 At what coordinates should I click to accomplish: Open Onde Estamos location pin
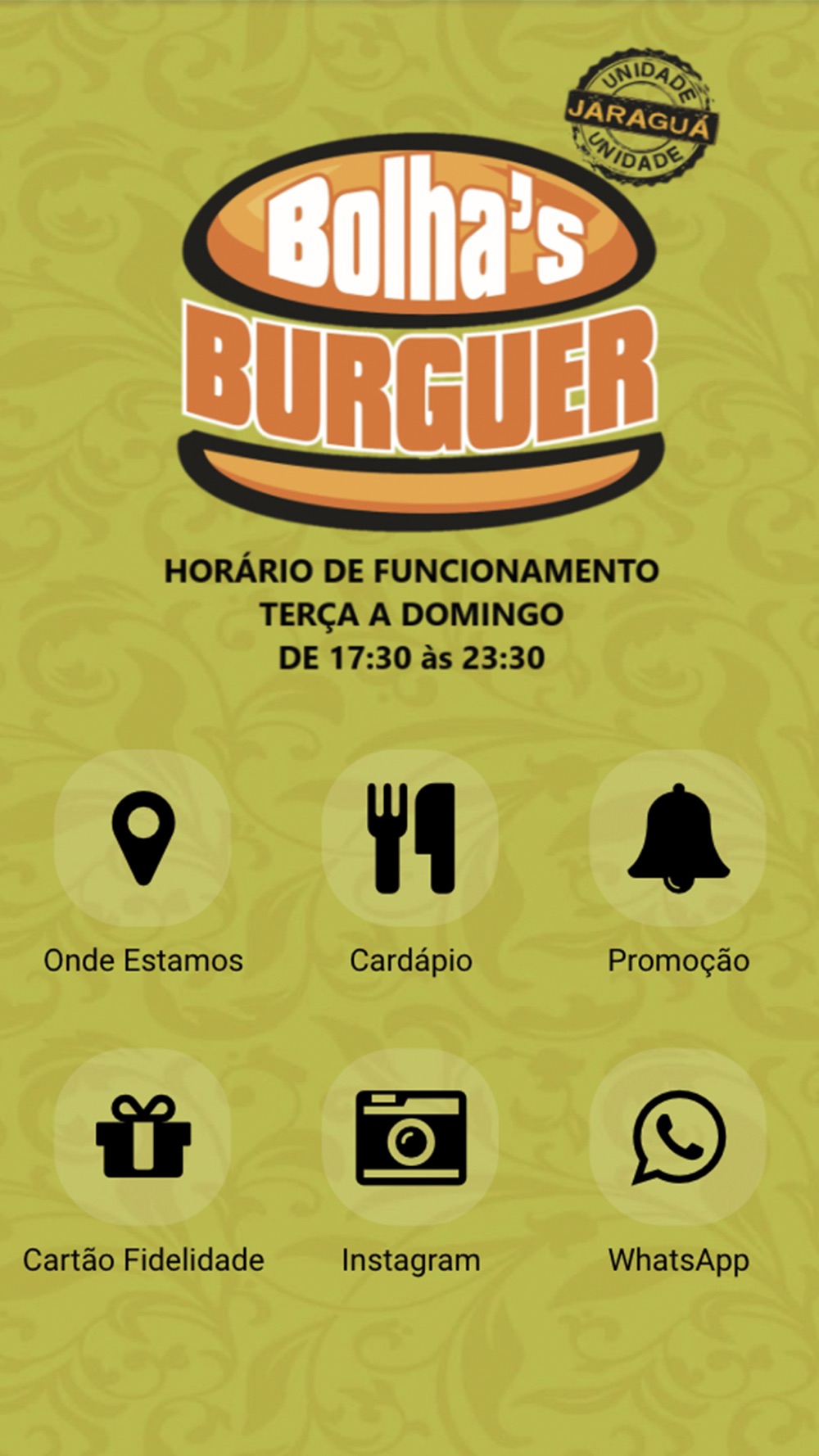pos(143,838)
